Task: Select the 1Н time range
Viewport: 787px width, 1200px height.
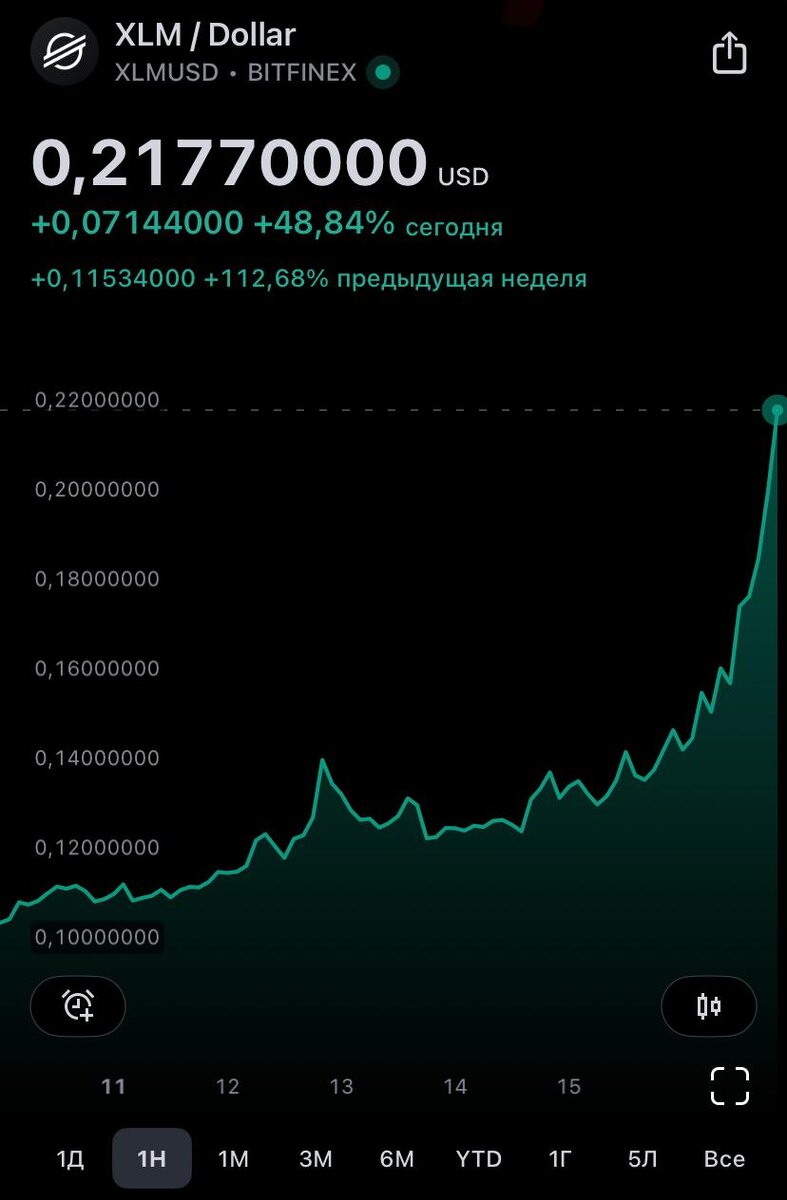Action: click(151, 1159)
